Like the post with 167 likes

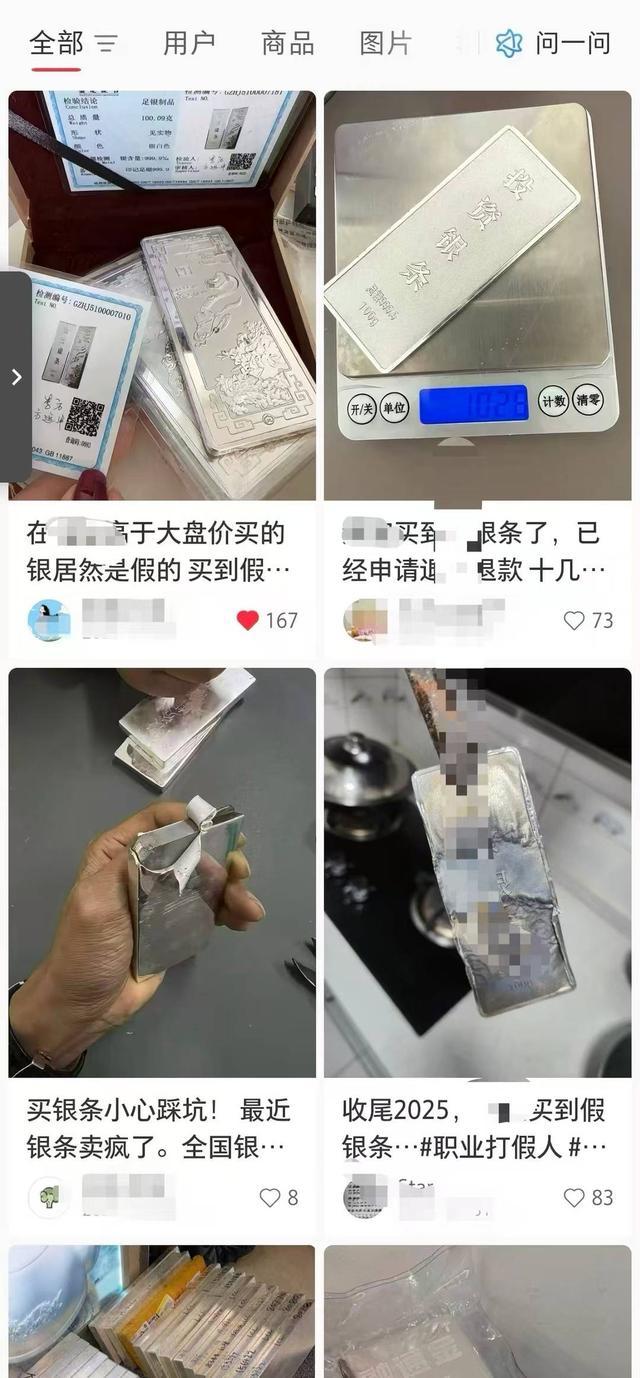248,620
